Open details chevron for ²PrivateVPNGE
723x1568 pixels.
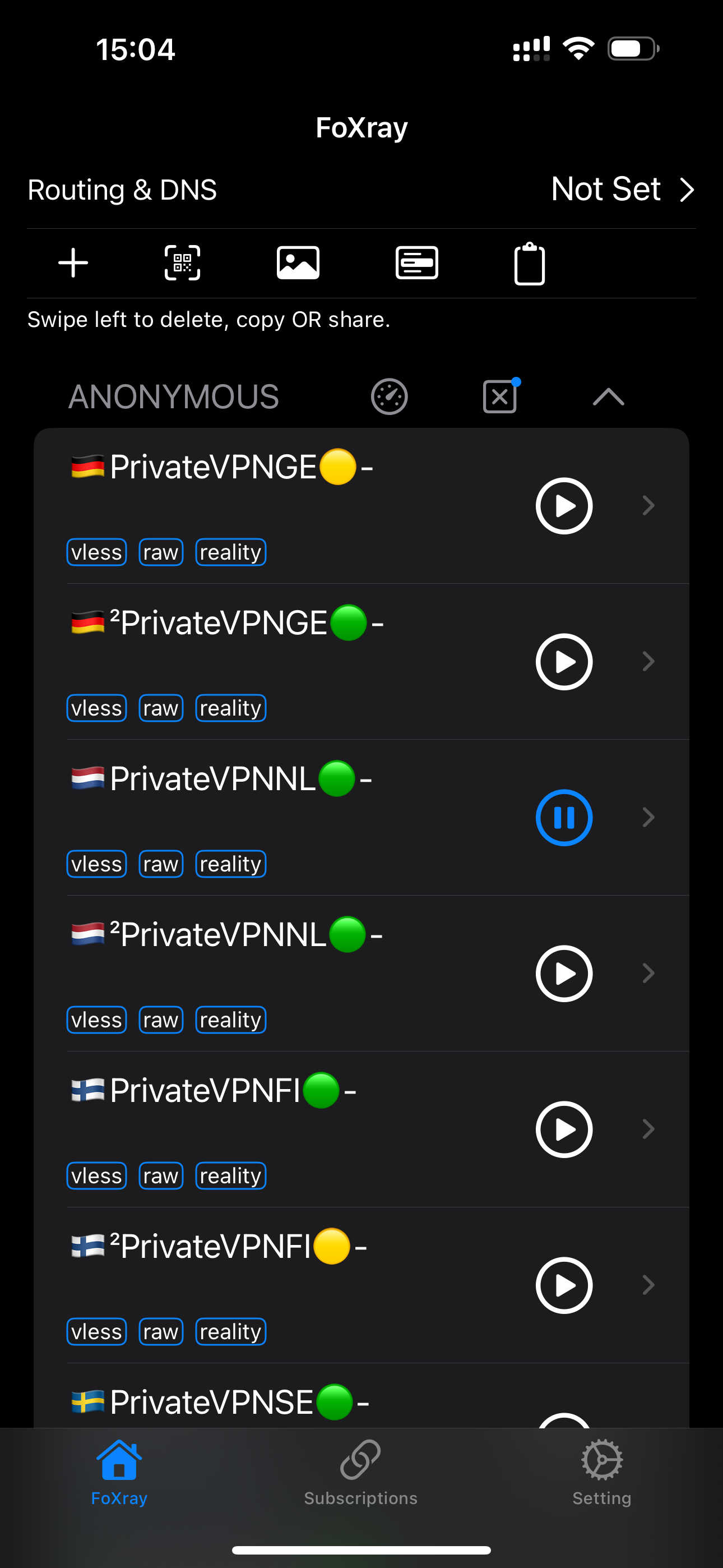[648, 662]
